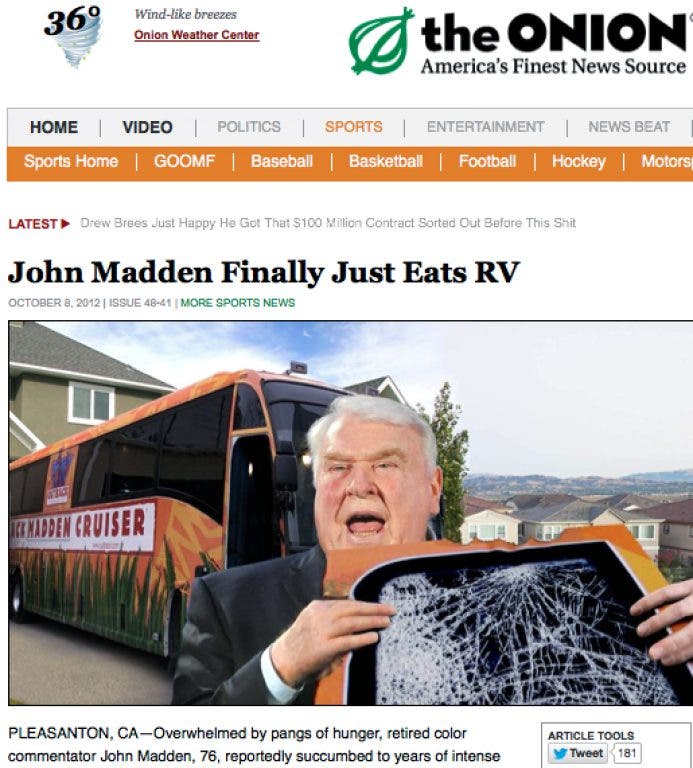The width and height of the screenshot is (693, 768).
Task: Select the SPORTS section
Action: click(353, 127)
